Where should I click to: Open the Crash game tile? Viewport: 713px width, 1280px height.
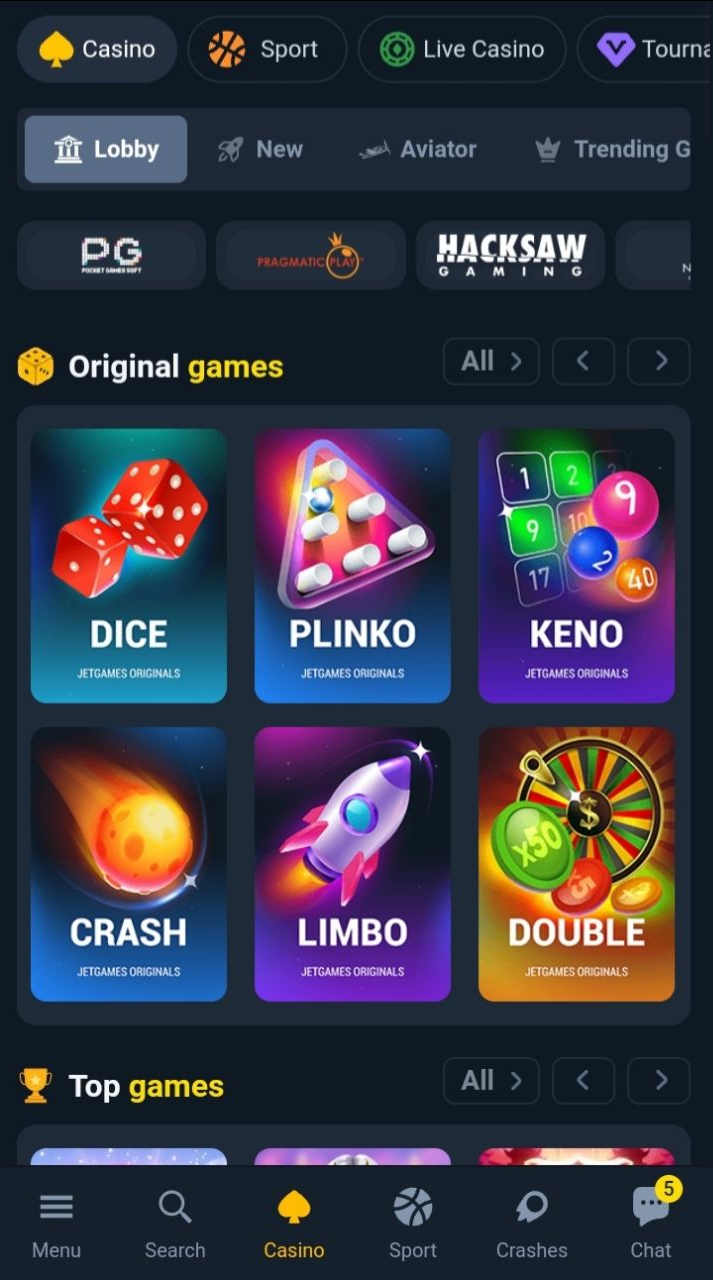tap(129, 863)
